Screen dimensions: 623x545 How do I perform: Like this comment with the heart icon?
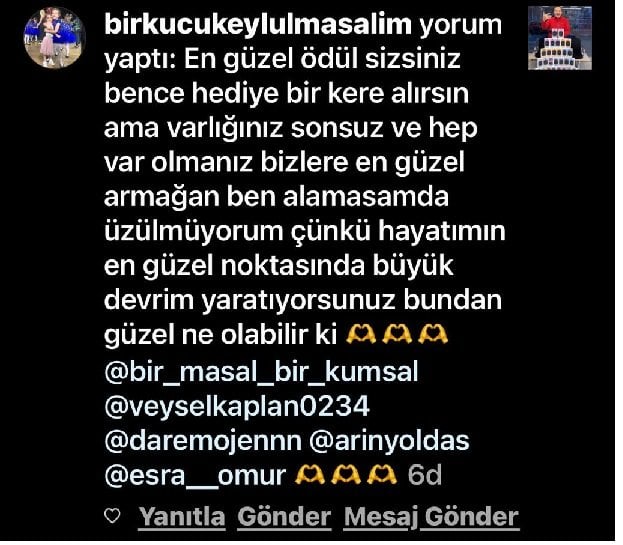coord(113,517)
